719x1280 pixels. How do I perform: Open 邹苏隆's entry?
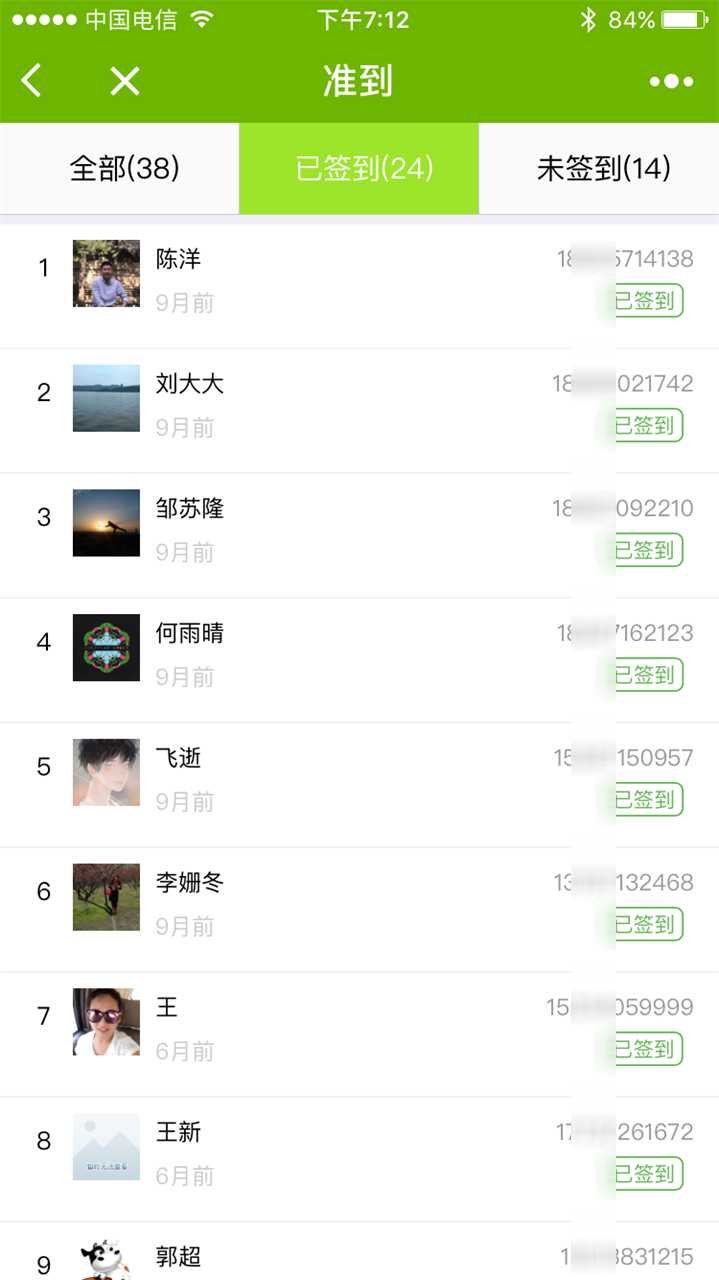(359, 536)
